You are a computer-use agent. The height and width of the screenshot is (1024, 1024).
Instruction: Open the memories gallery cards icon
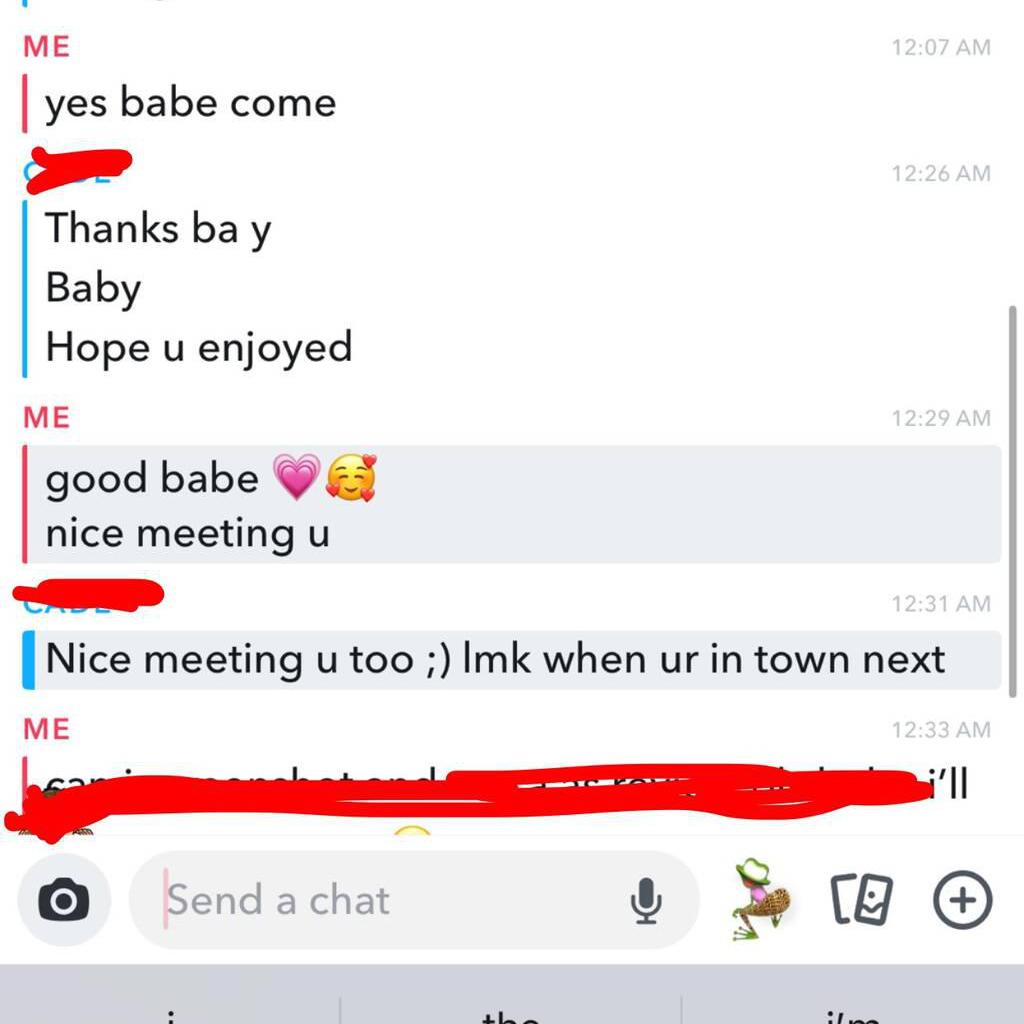862,900
